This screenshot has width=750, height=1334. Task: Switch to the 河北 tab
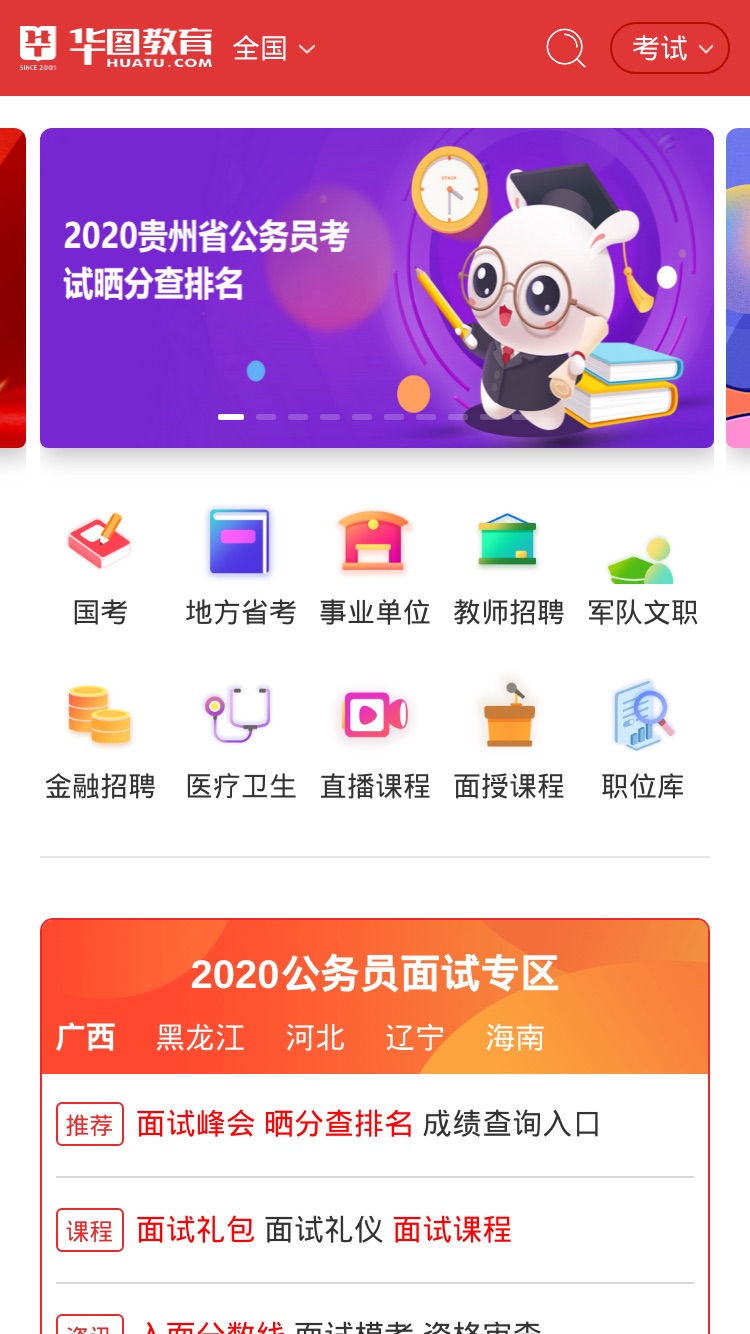pyautogui.click(x=315, y=1037)
